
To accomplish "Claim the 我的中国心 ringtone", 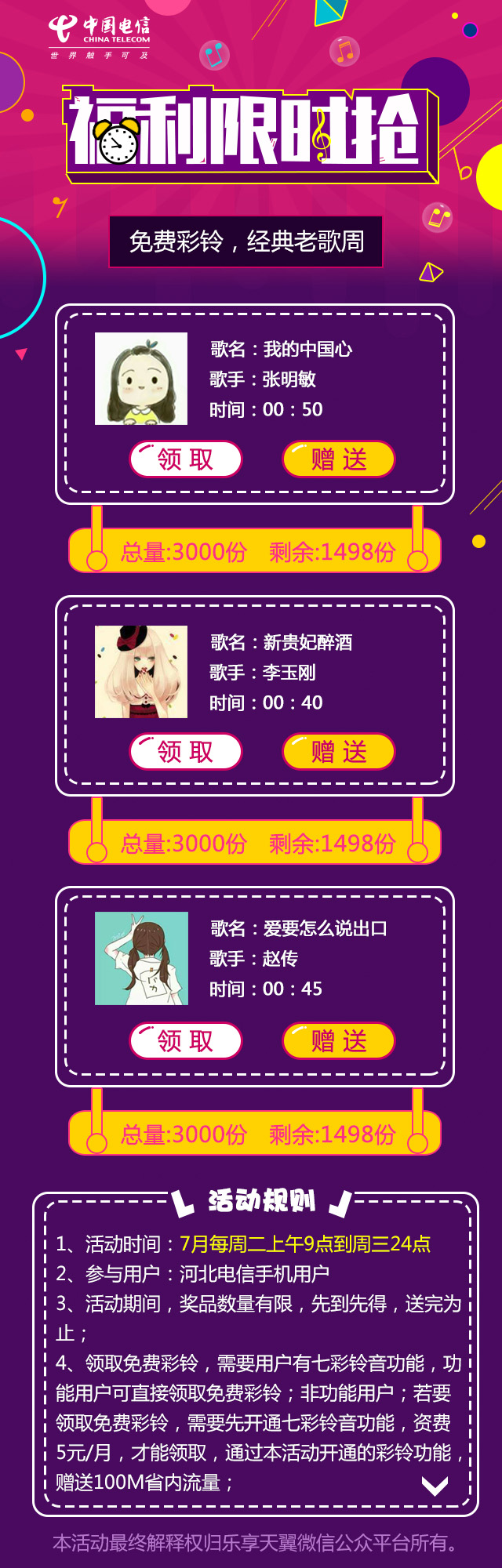I will [x=186, y=459].
